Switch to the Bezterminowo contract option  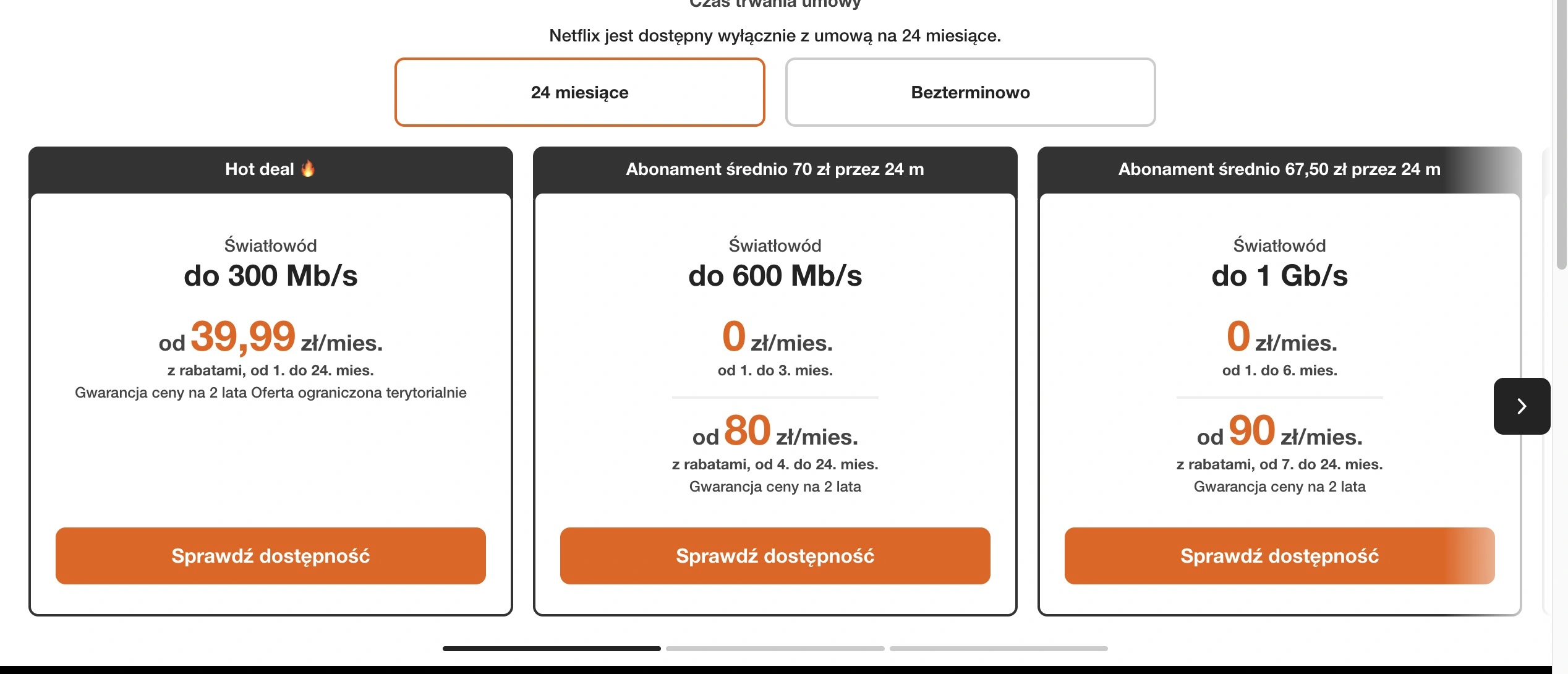969,92
